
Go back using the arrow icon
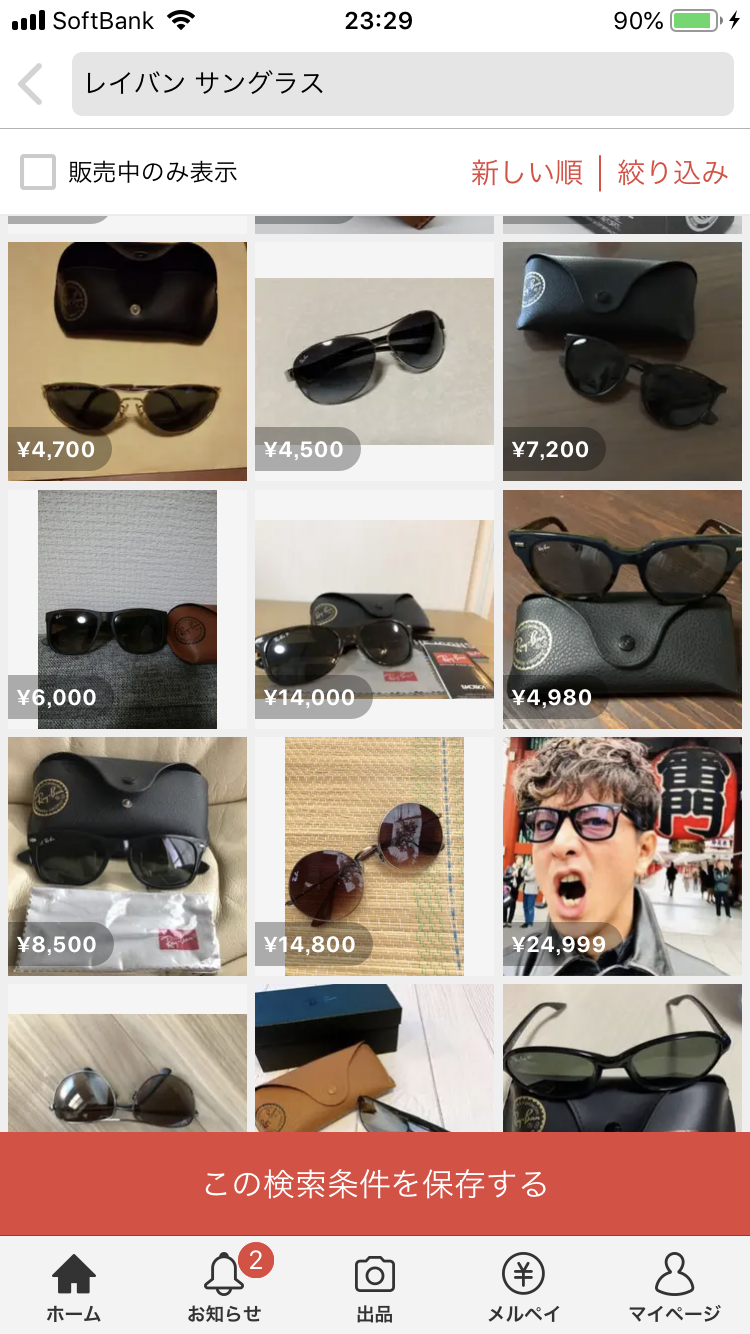[31, 84]
